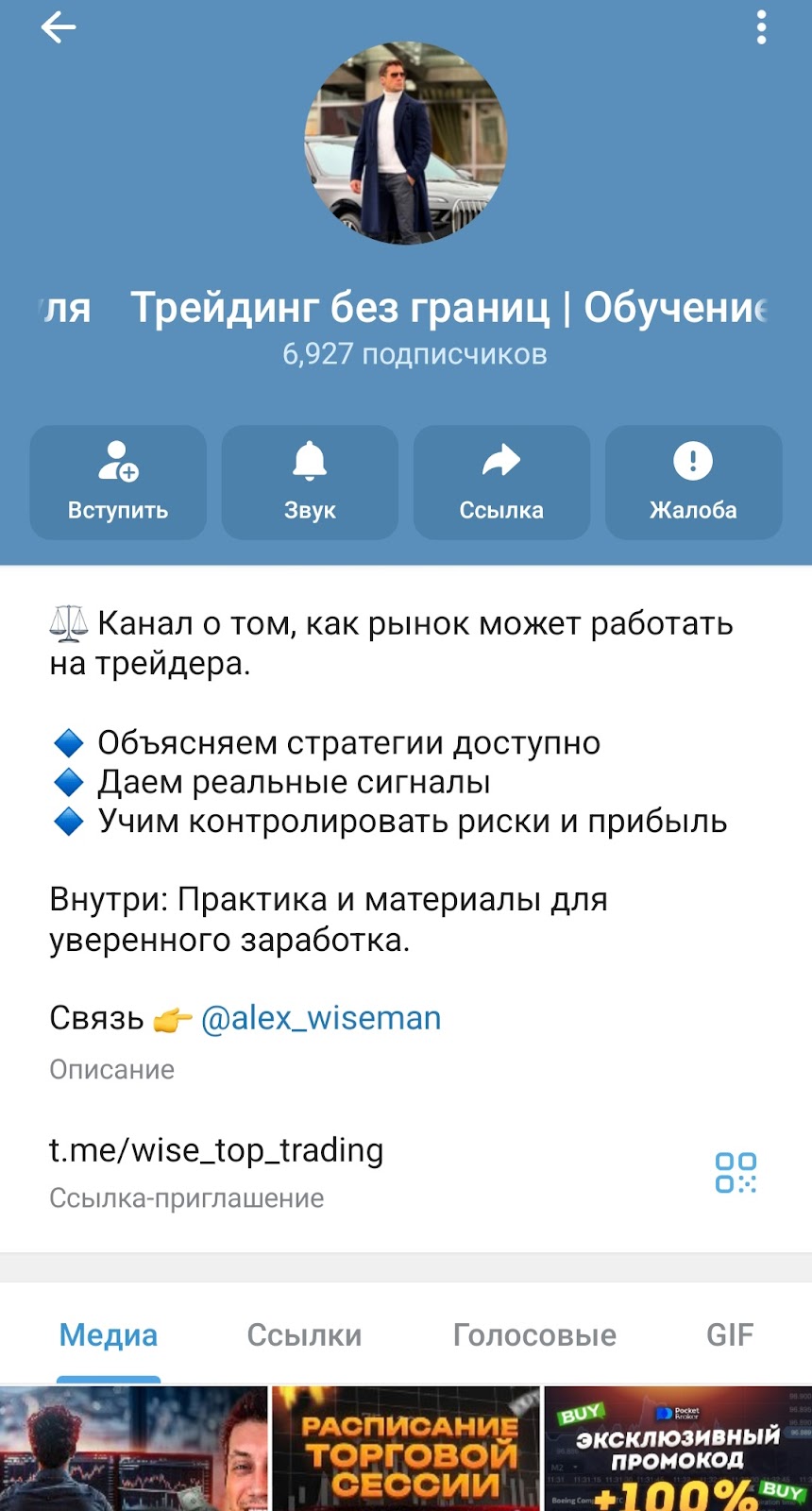Open the three-dot overflow menu
This screenshot has height=1511, width=812.
pyautogui.click(x=761, y=28)
